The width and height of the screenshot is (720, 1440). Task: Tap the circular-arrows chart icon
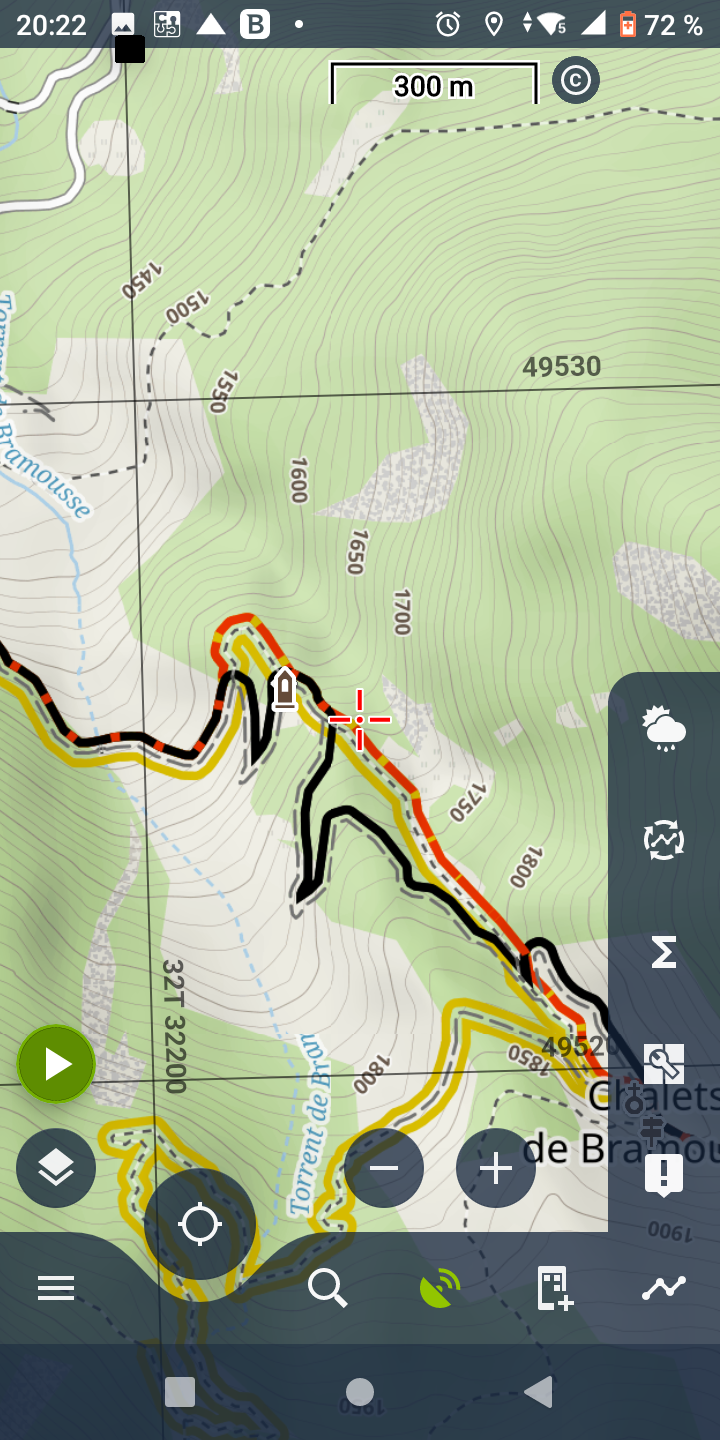click(664, 840)
